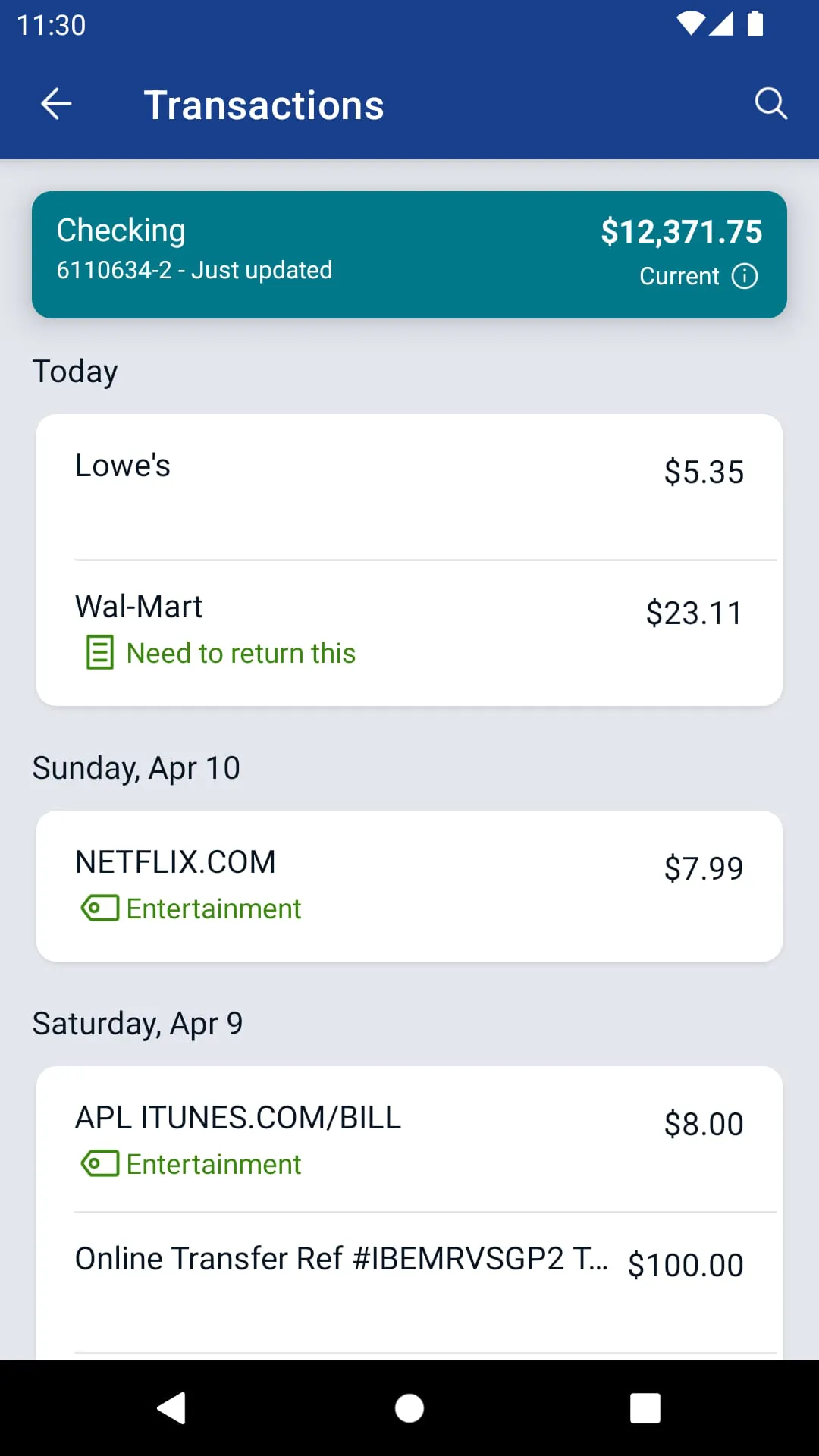Viewport: 819px width, 1456px height.
Task: Open the APL ITUNES.COM/BILL transaction
Action: click(x=409, y=1137)
